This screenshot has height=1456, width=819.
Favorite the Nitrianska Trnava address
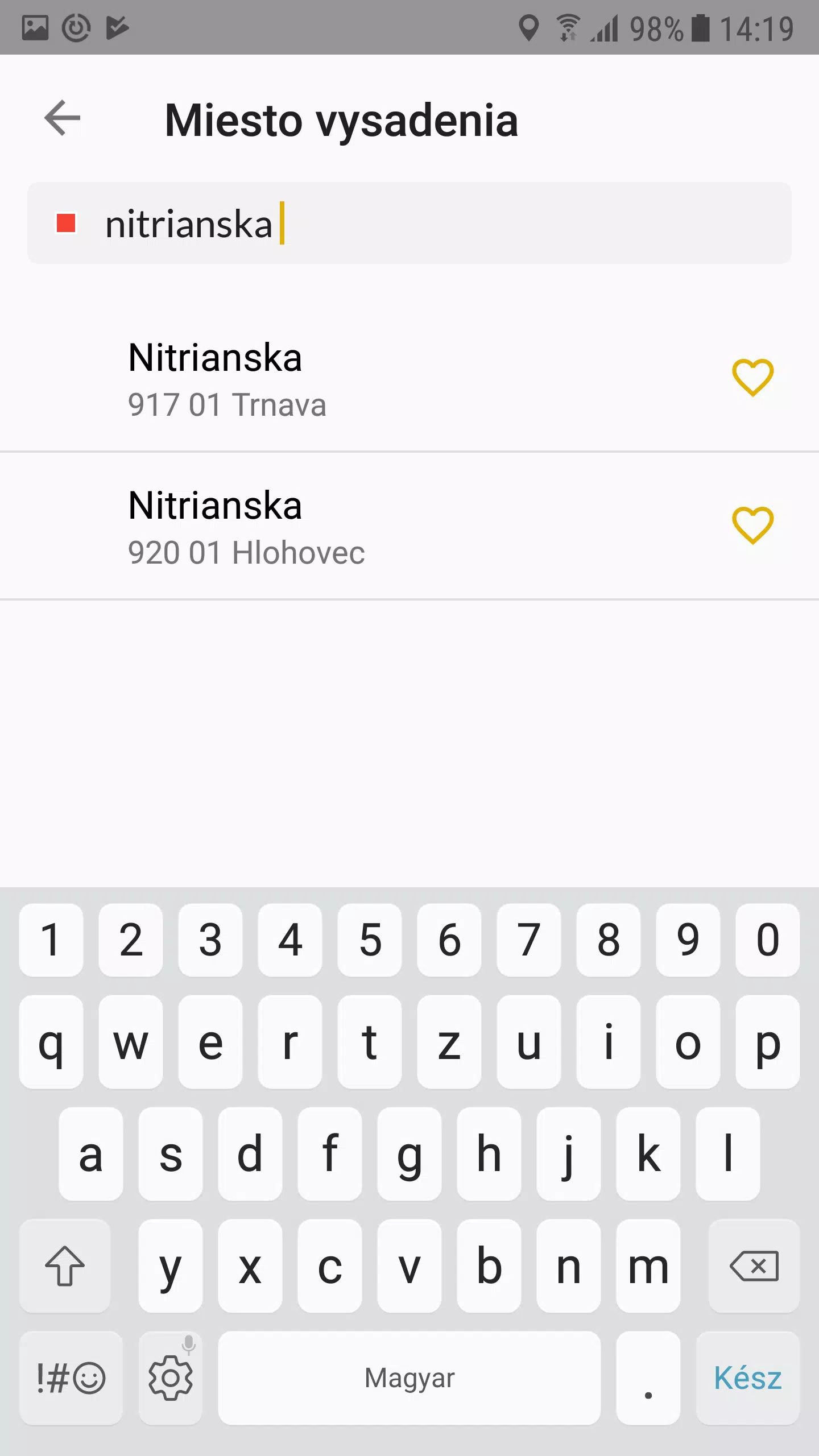coord(752,378)
